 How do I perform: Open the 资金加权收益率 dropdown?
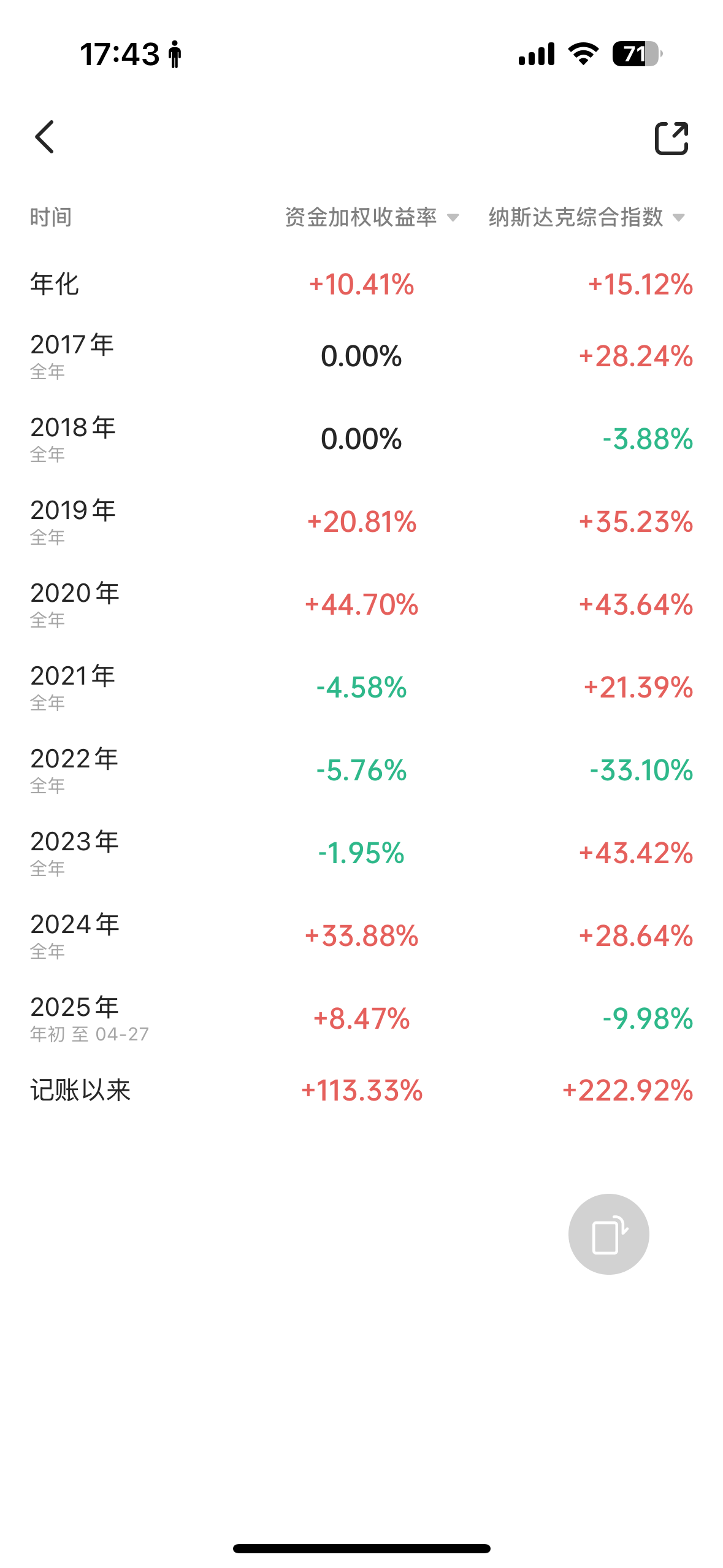[x=372, y=217]
